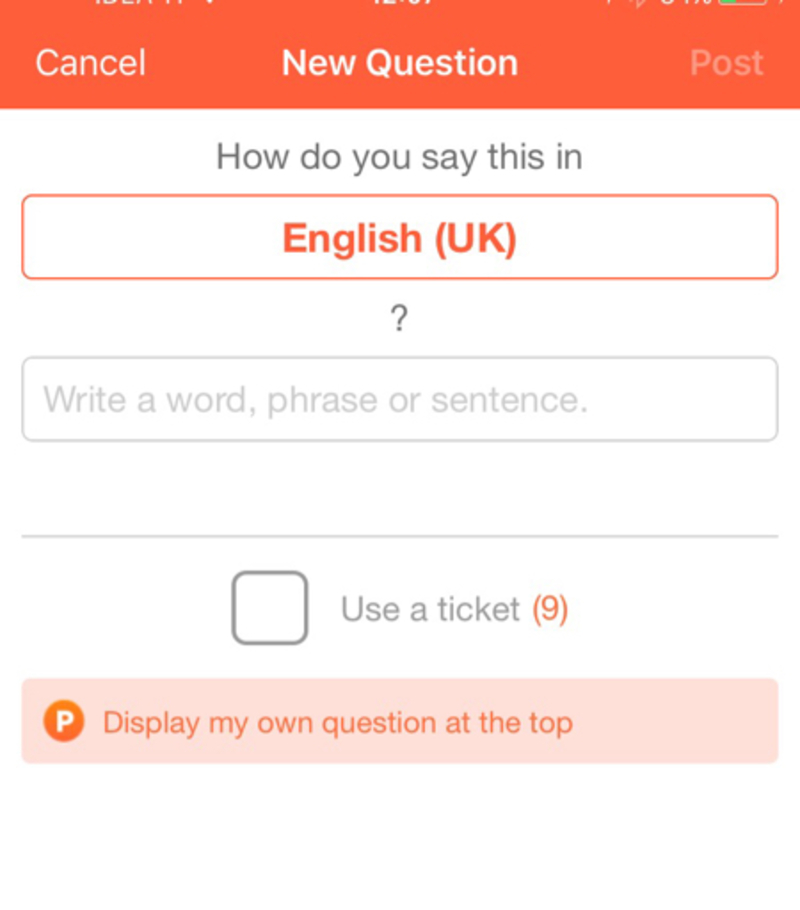Tap the word or phrase input field
Viewport: 800px width, 910px height.
[400, 399]
